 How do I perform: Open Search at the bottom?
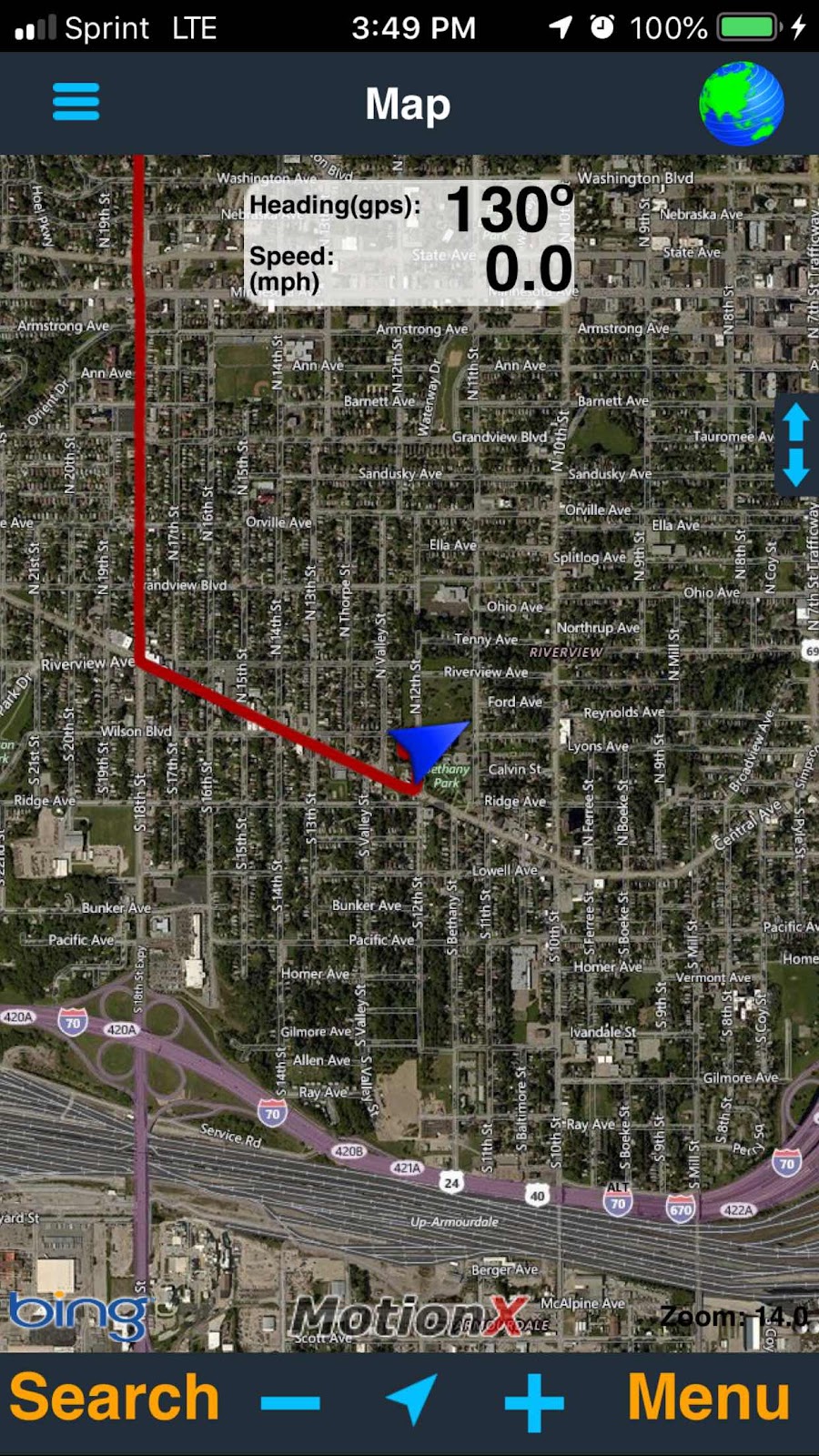[115, 1398]
